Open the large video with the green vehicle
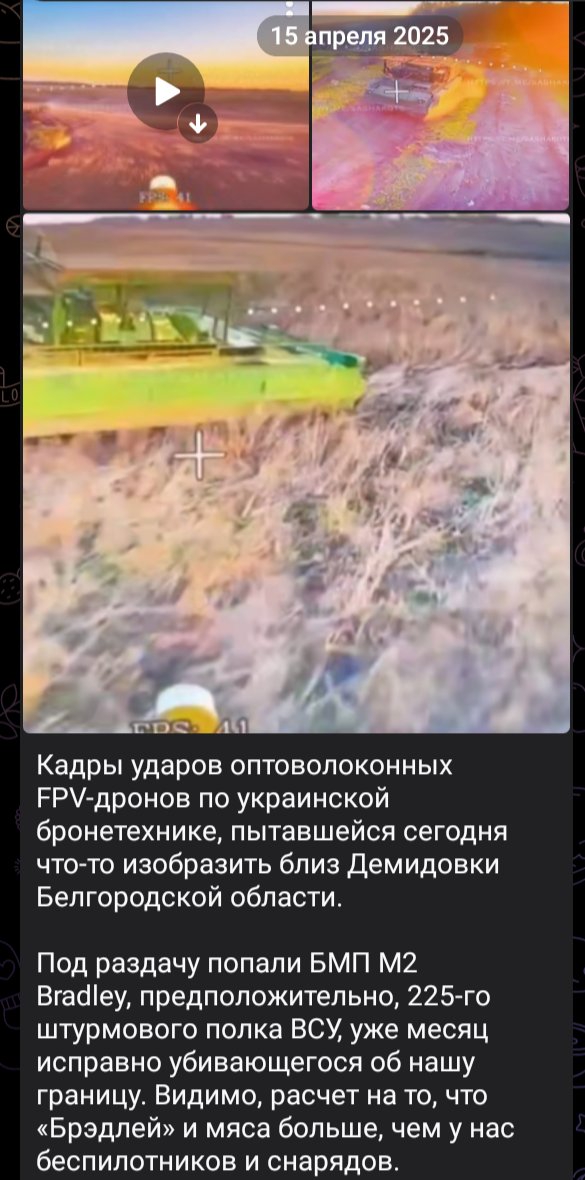Image resolution: width=585 pixels, height=1180 pixels. pos(296,473)
